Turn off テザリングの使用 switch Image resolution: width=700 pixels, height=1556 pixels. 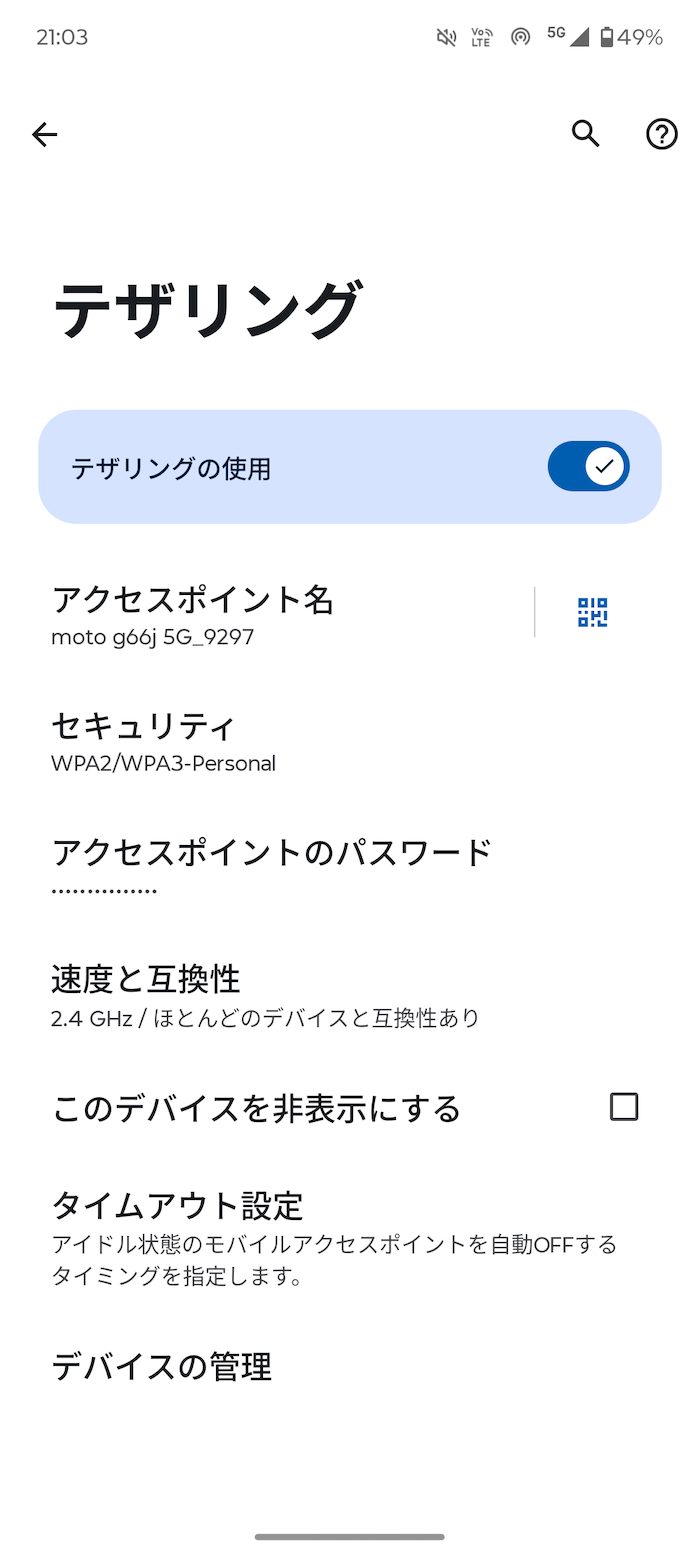click(589, 466)
